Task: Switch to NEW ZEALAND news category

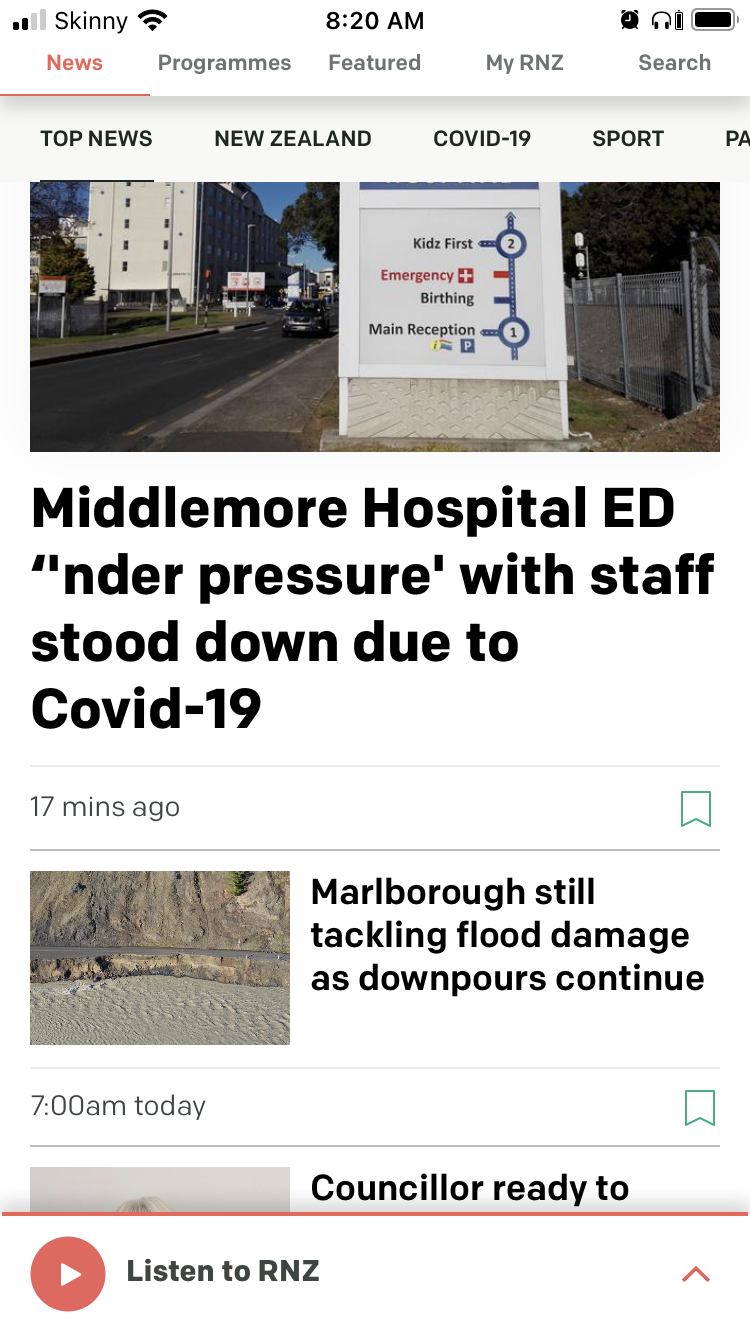Action: coord(292,139)
